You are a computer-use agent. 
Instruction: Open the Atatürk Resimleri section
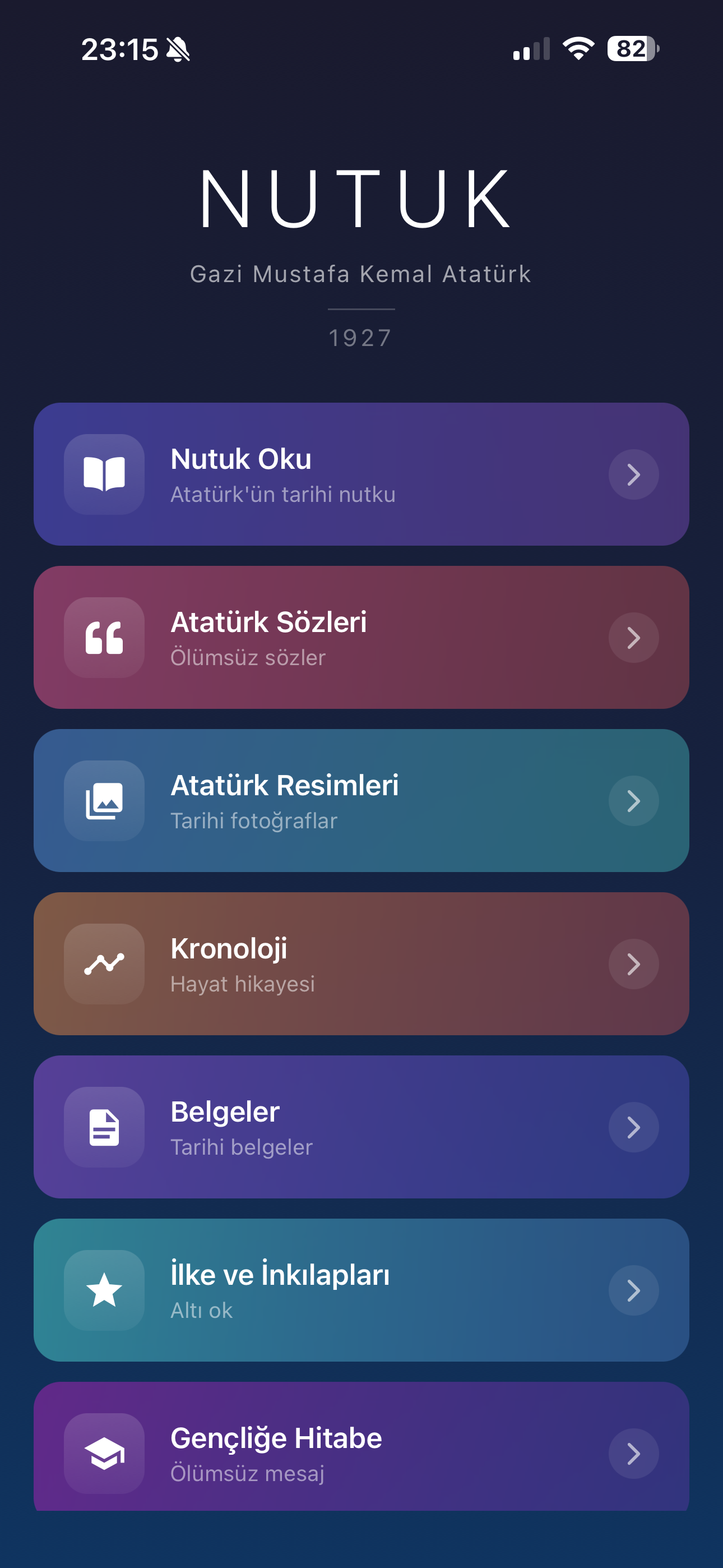(x=361, y=801)
